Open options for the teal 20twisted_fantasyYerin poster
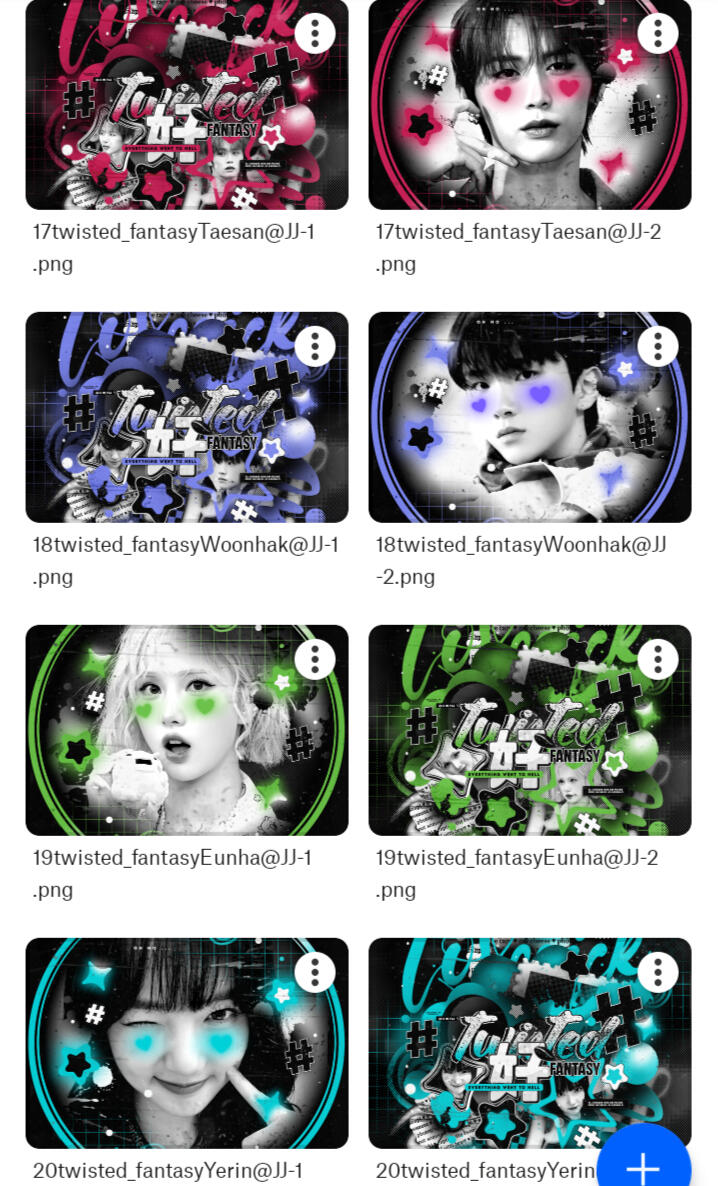 coord(658,972)
